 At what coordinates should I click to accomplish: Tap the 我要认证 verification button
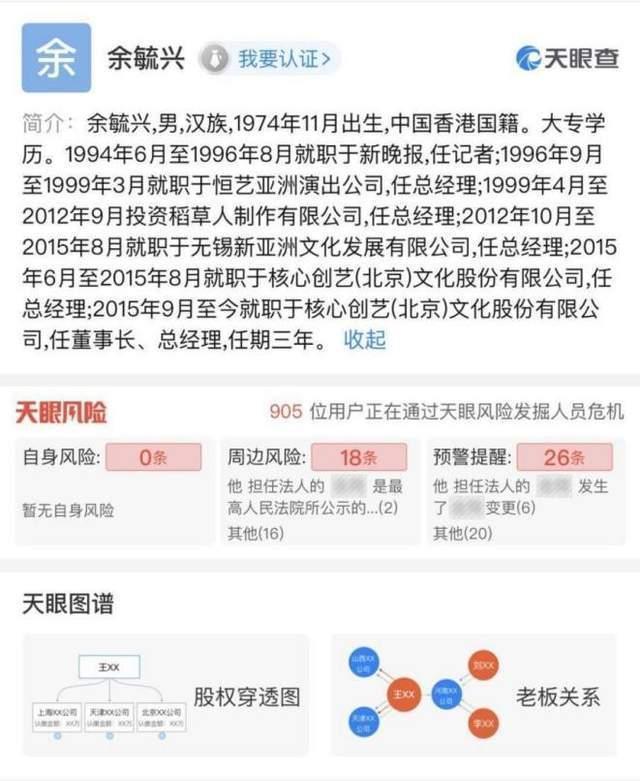(269, 58)
